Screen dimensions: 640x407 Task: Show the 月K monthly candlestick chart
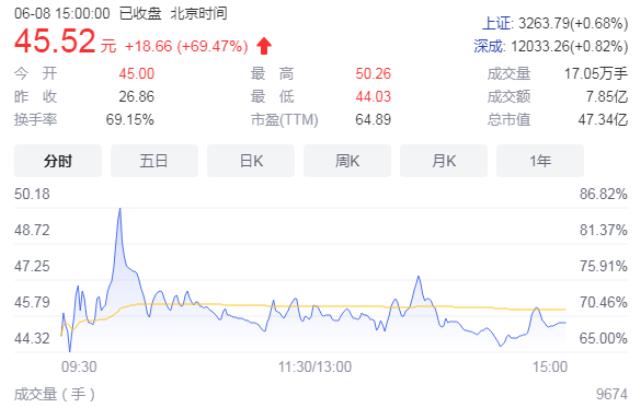point(443,160)
